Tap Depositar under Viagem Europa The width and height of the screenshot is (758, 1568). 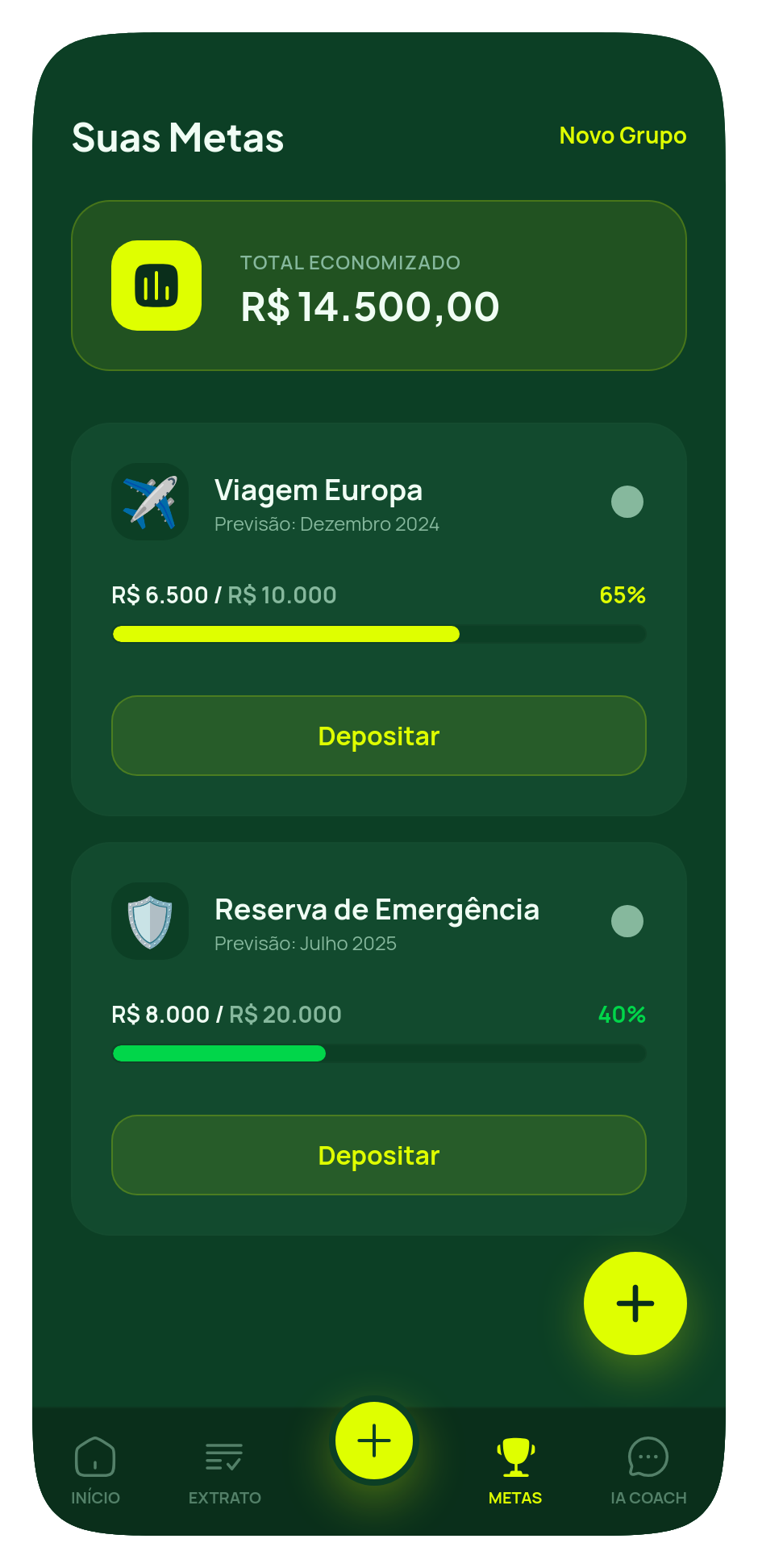point(379,736)
